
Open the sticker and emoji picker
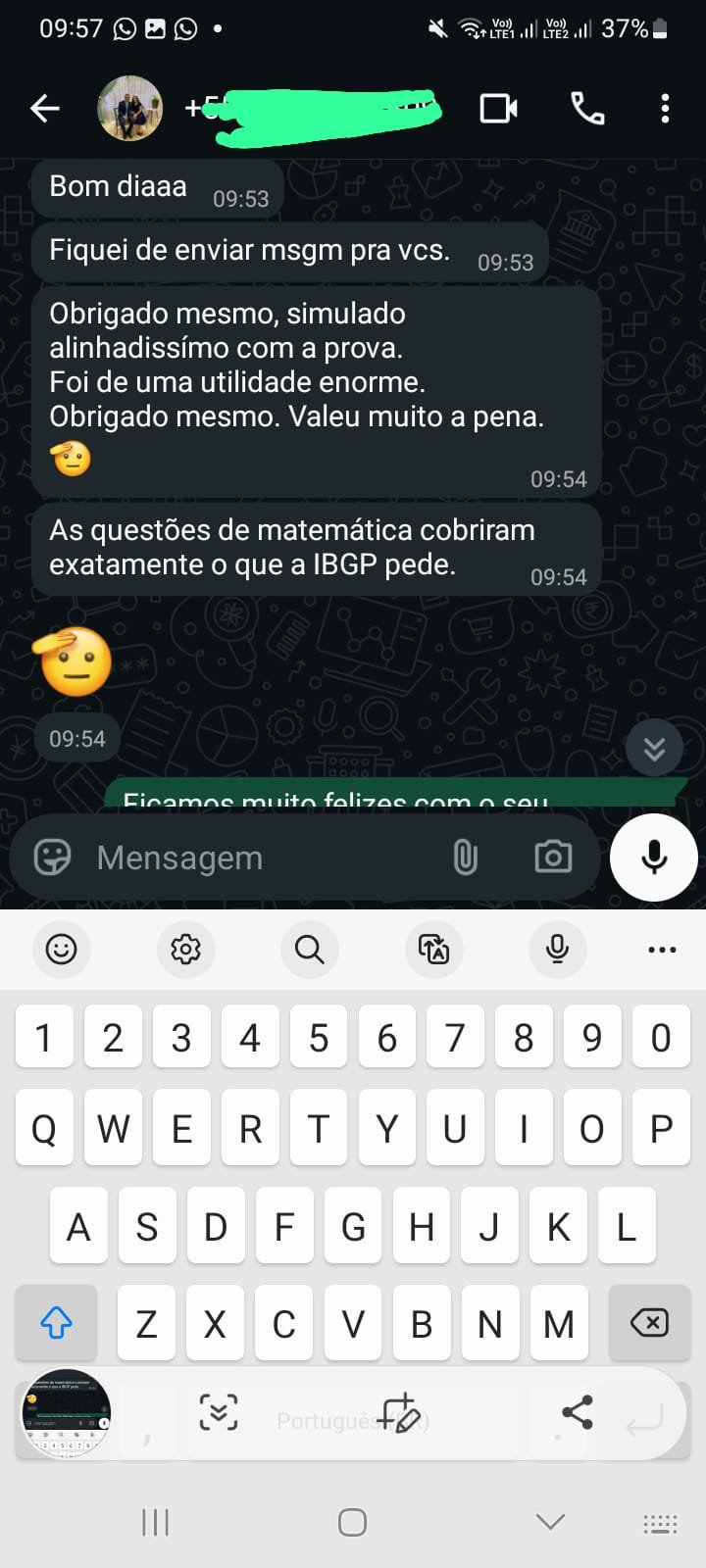(52, 857)
